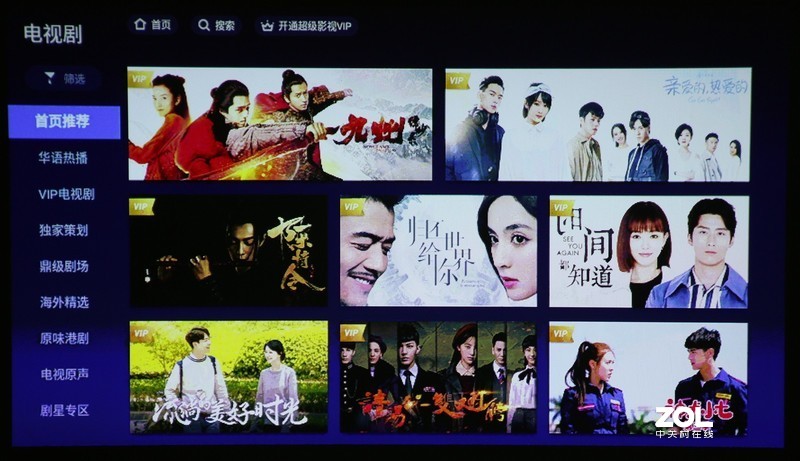Image resolution: width=800 pixels, height=461 pixels.
Task: Open 电视原声 section
Action: click(x=63, y=374)
